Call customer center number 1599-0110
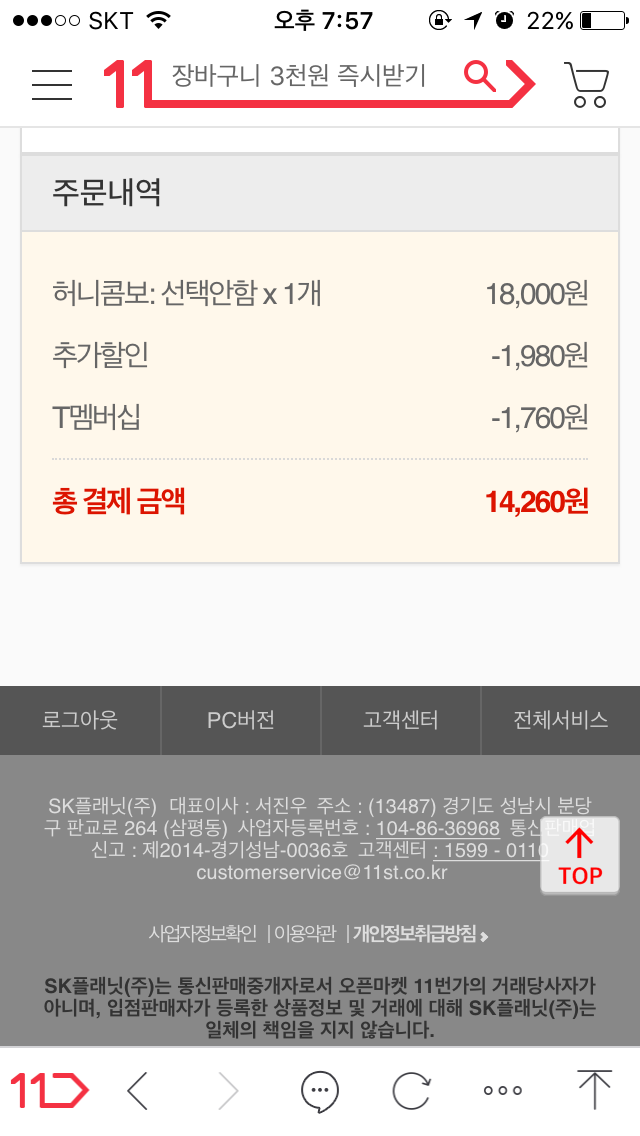This screenshot has height=1136, width=640. click(491, 850)
